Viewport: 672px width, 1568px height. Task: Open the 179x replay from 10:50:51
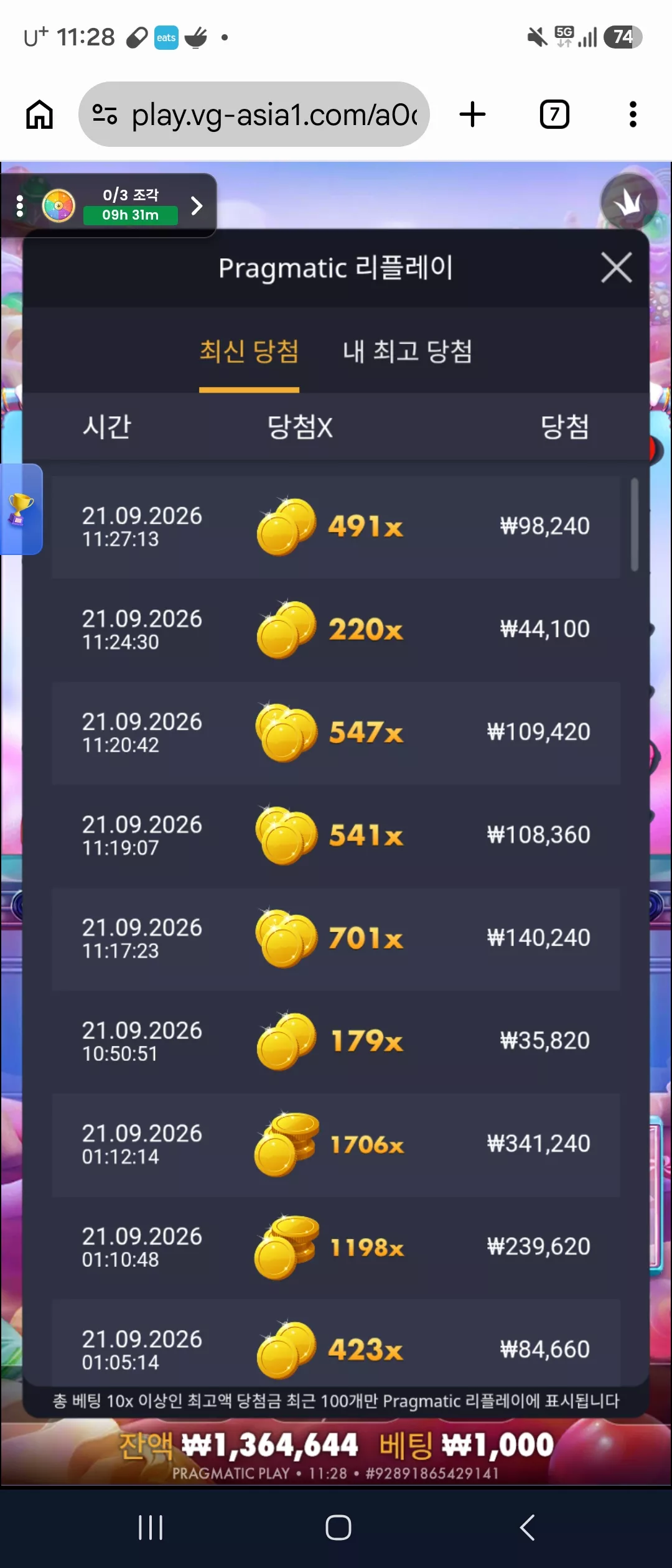[336, 1042]
